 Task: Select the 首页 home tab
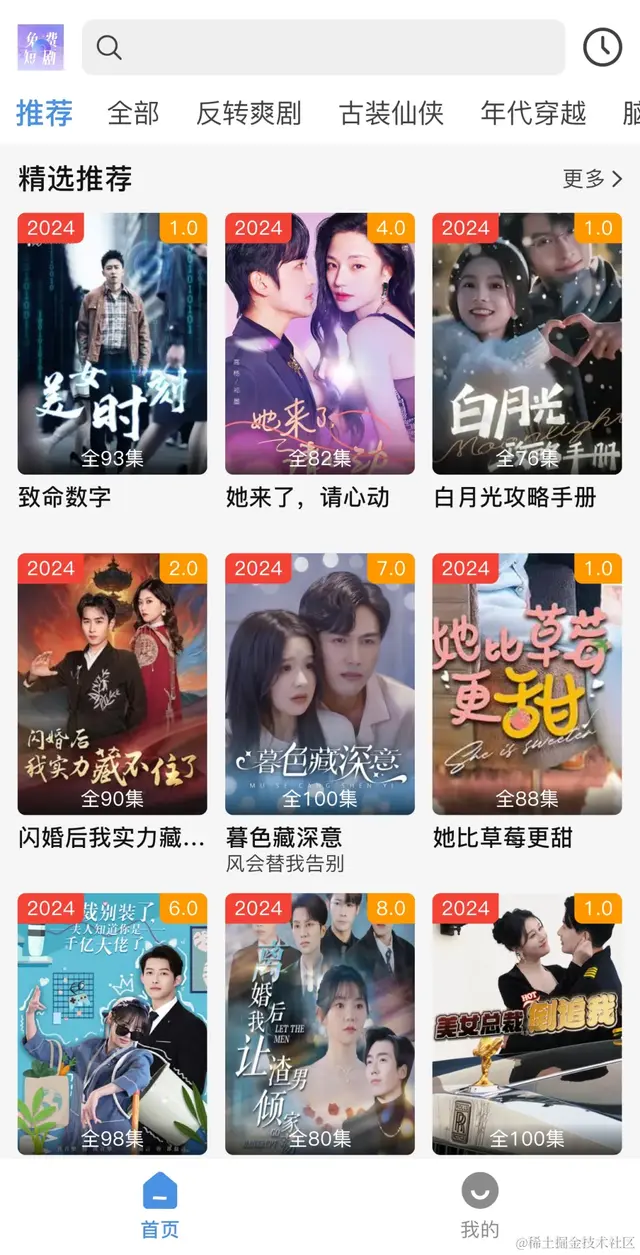click(x=160, y=1205)
